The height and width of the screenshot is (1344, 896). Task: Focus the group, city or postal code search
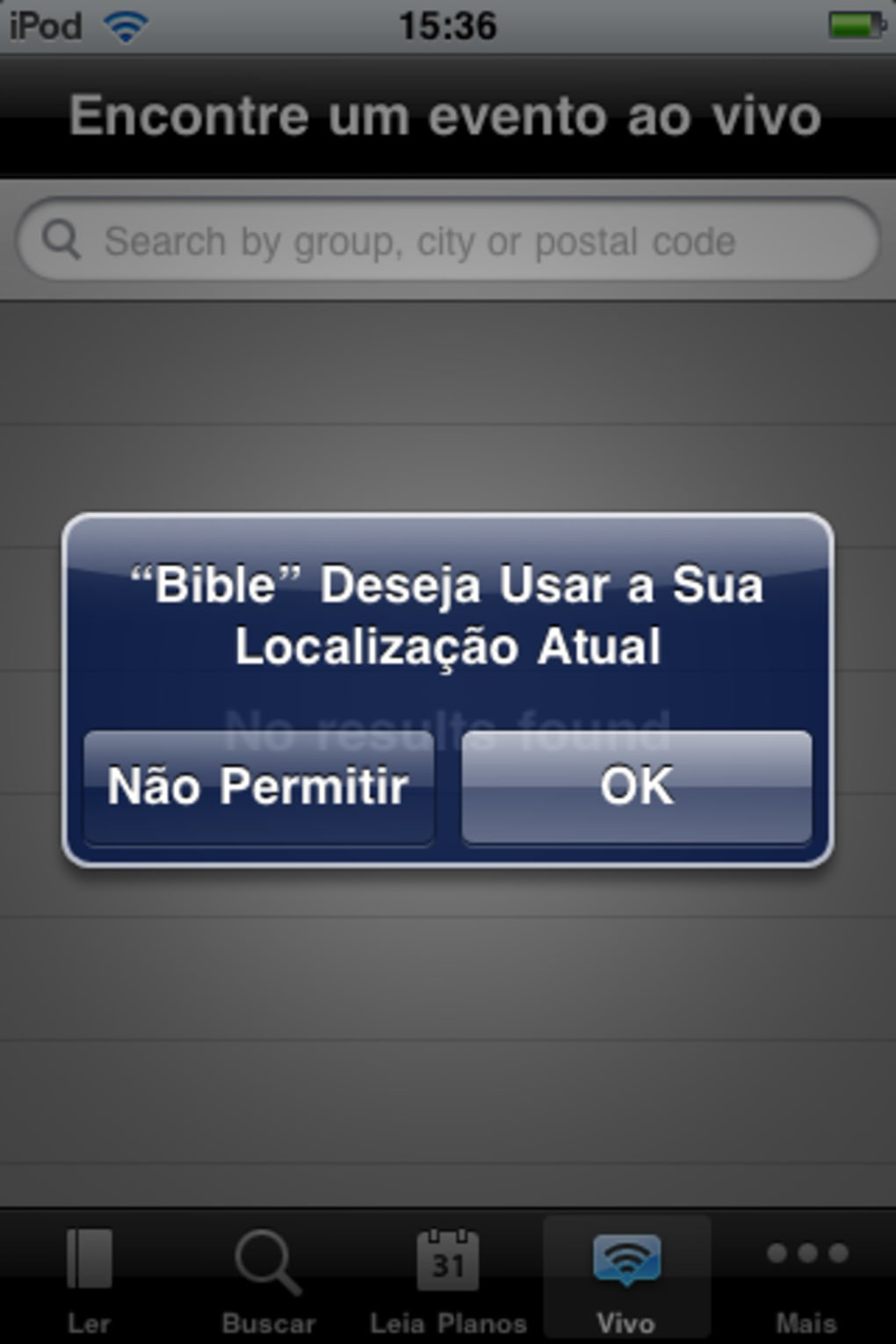pyautogui.click(x=448, y=241)
